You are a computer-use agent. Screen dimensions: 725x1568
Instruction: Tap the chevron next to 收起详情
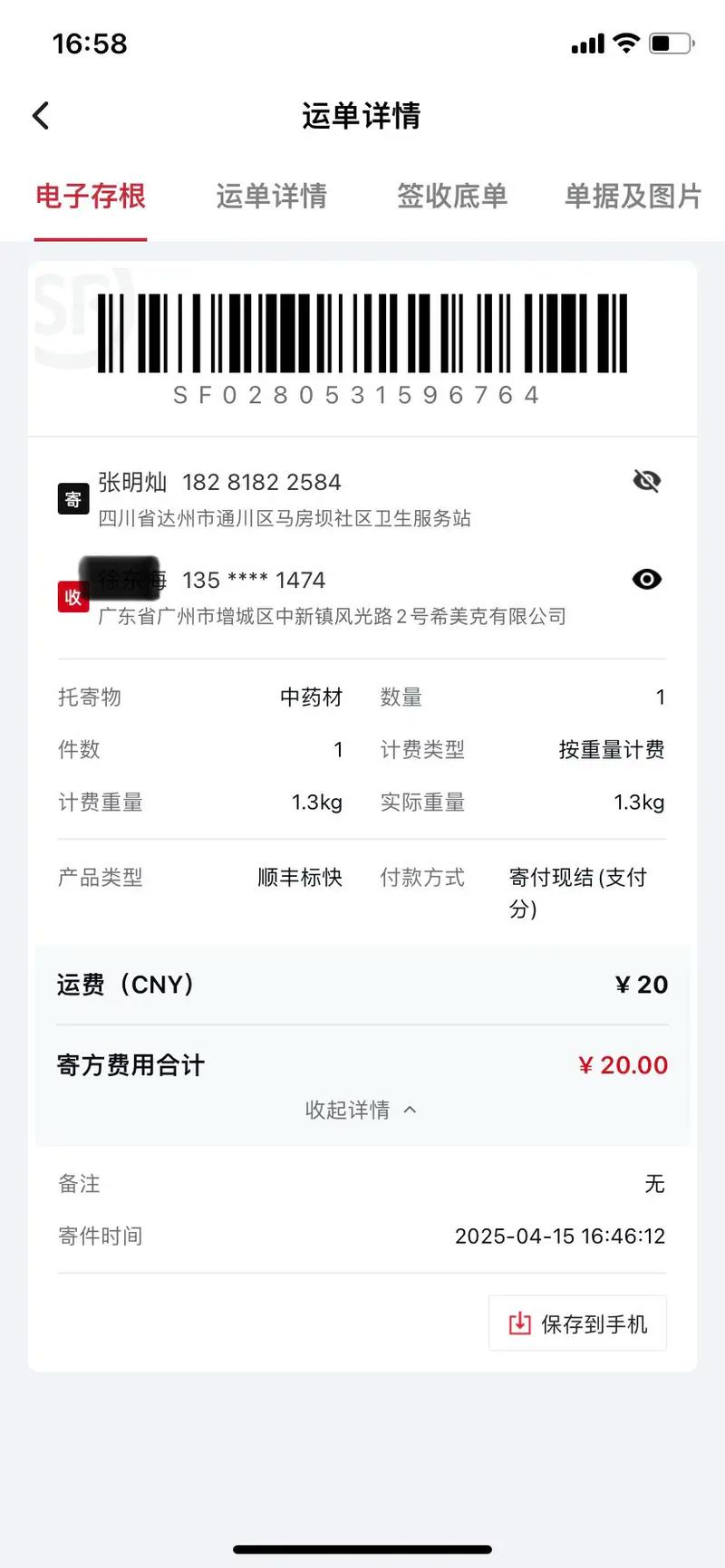click(x=410, y=1109)
